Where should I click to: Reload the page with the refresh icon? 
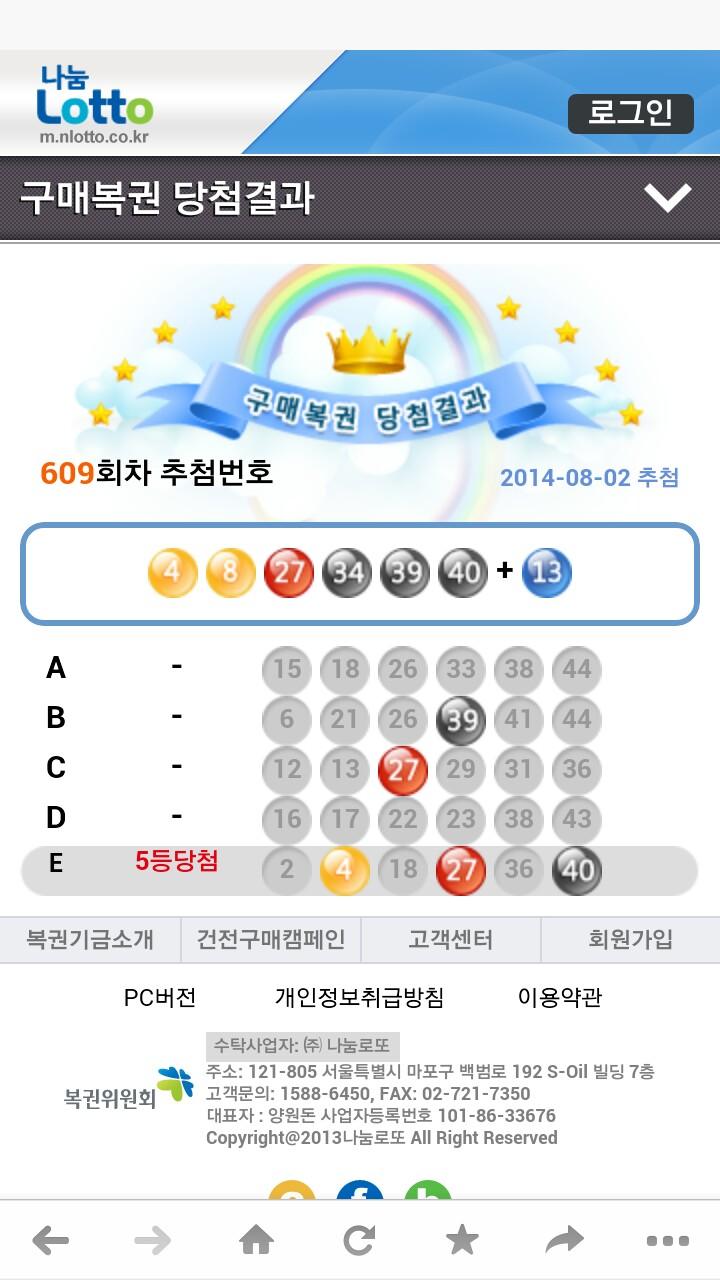pos(359,1241)
